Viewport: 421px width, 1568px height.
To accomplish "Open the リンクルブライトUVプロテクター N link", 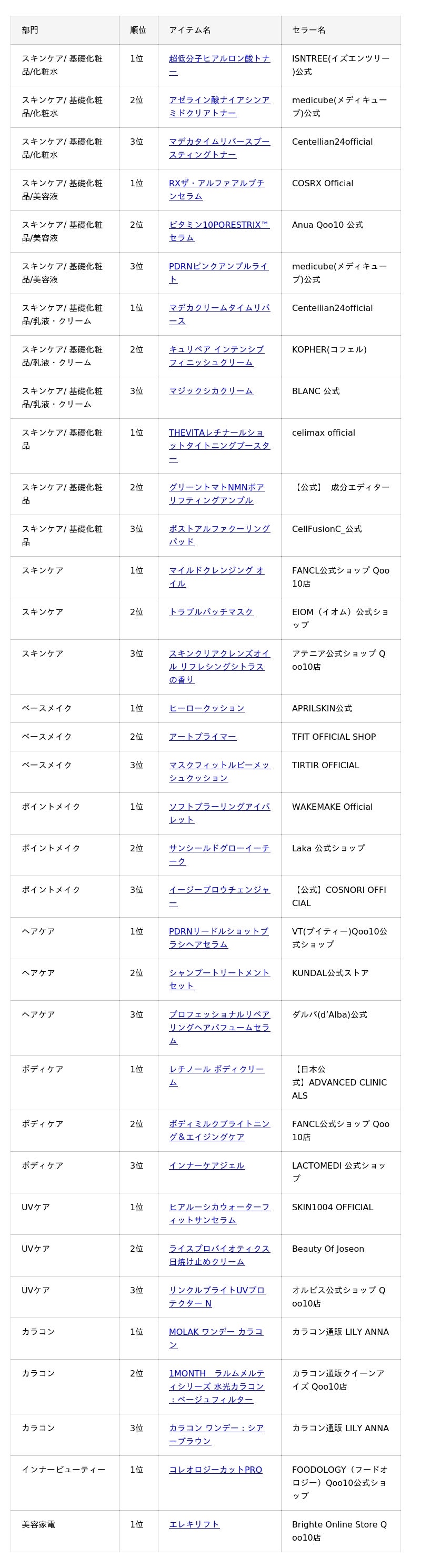I will [217, 1296].
